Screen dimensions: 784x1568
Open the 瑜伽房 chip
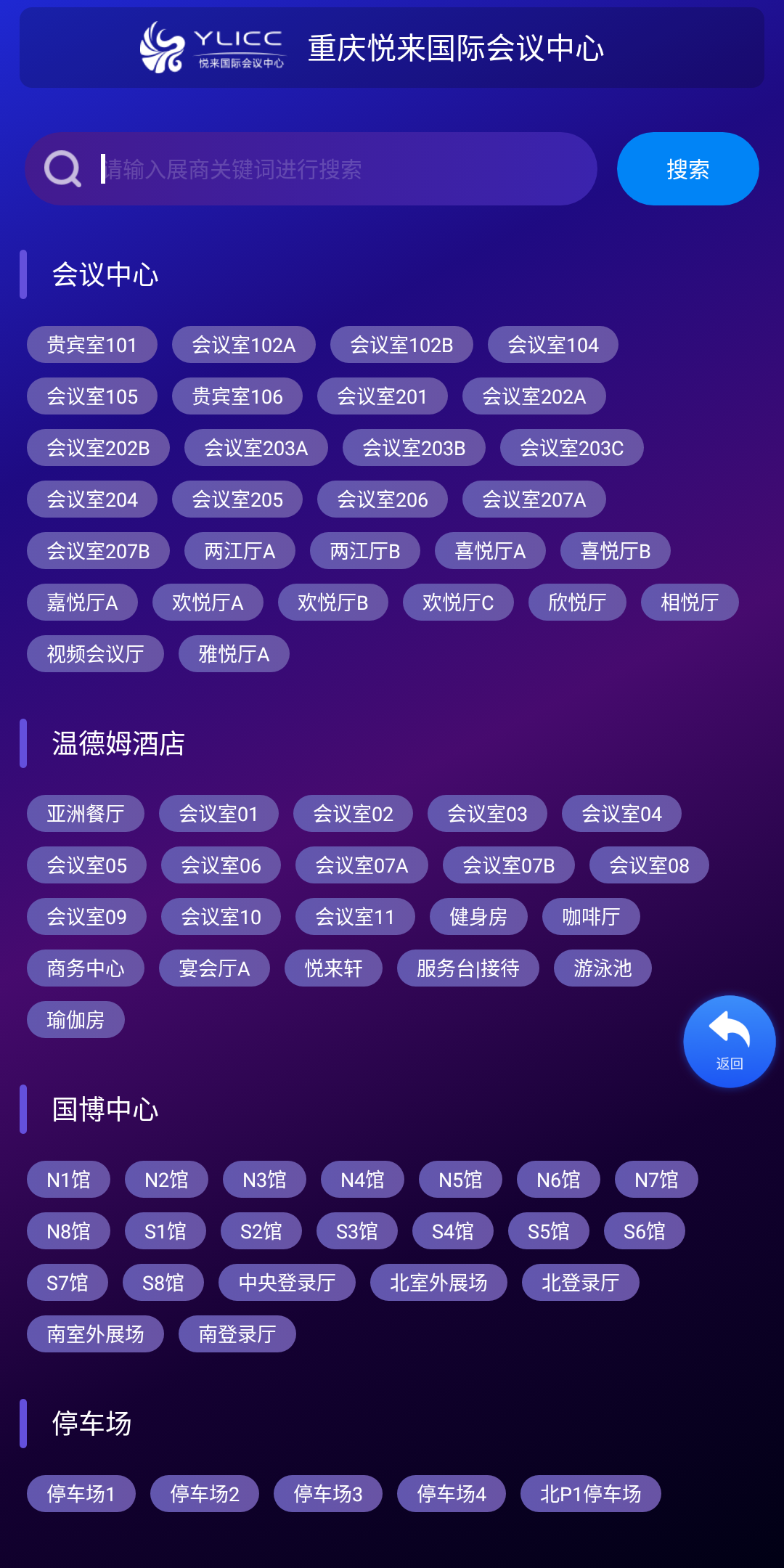point(75,1020)
